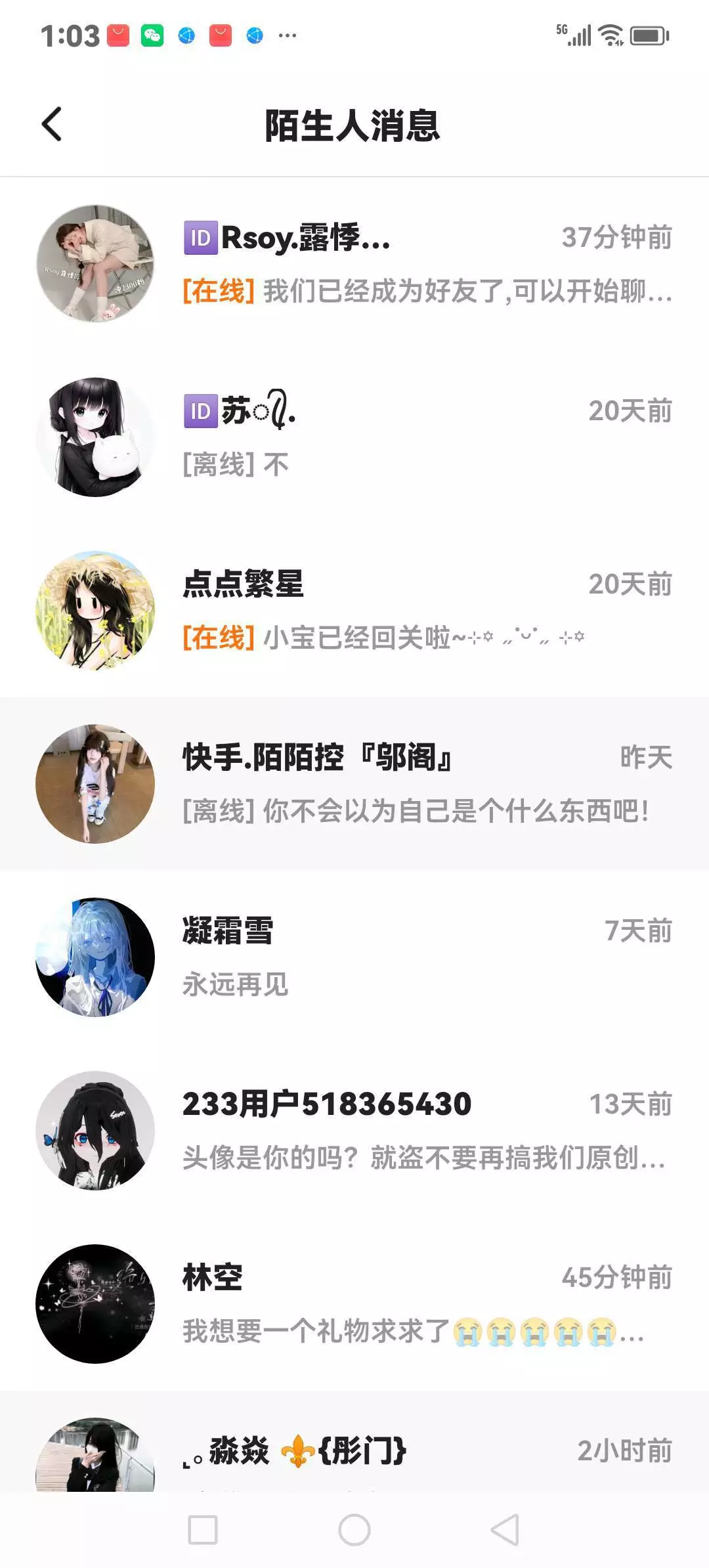Open the conversation with 苏

tap(354, 437)
